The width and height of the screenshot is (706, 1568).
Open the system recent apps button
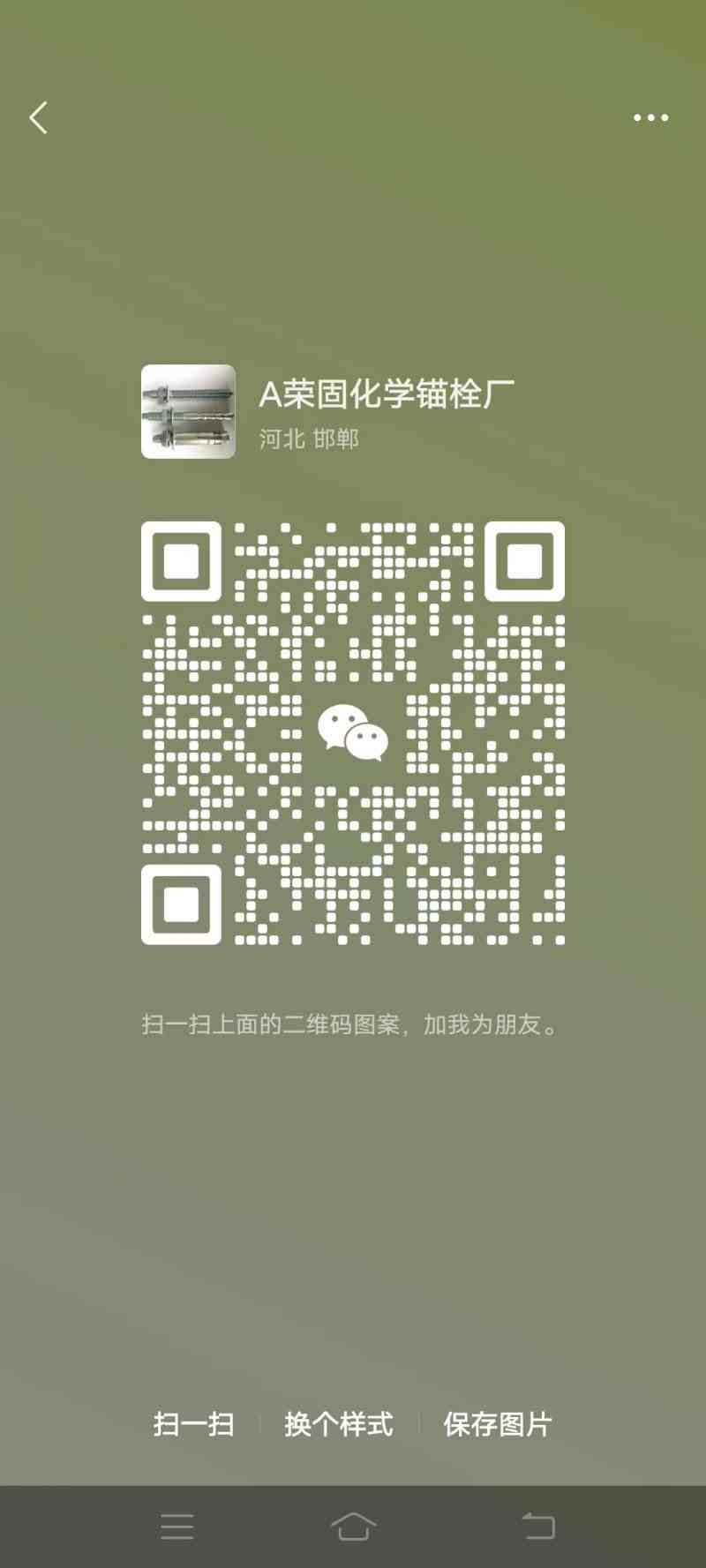tap(177, 1526)
